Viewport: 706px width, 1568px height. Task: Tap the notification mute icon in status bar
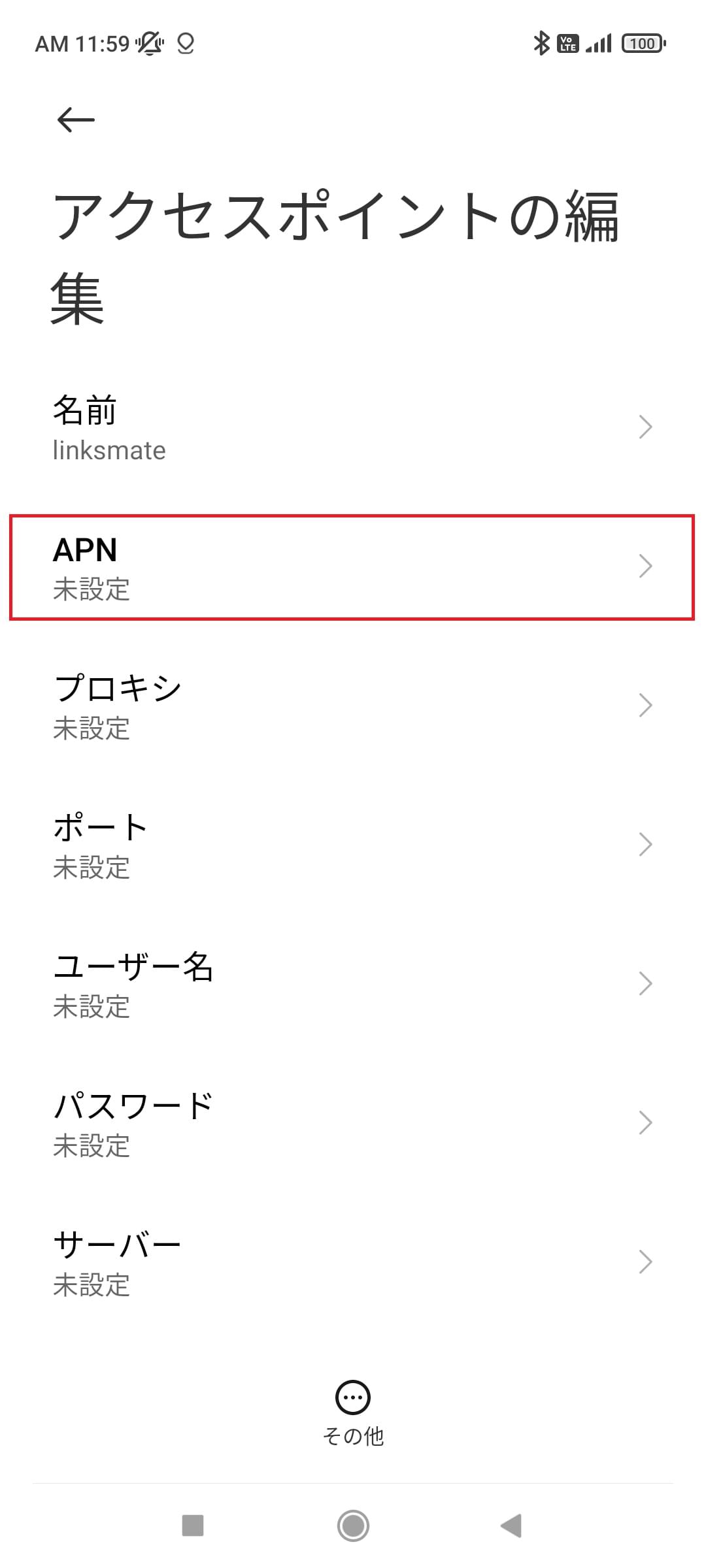coord(149,44)
